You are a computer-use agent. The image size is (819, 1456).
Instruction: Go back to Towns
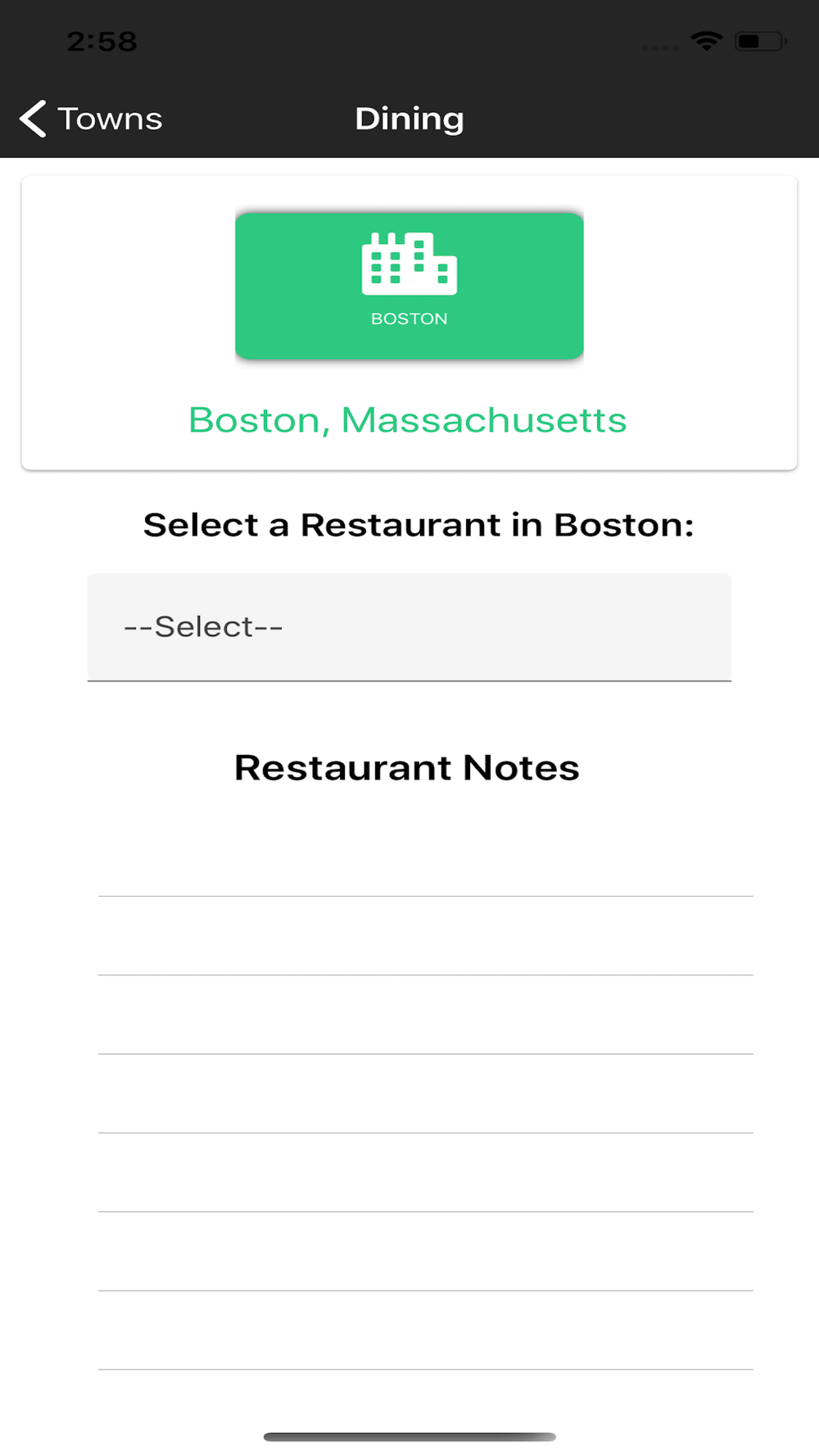91,119
